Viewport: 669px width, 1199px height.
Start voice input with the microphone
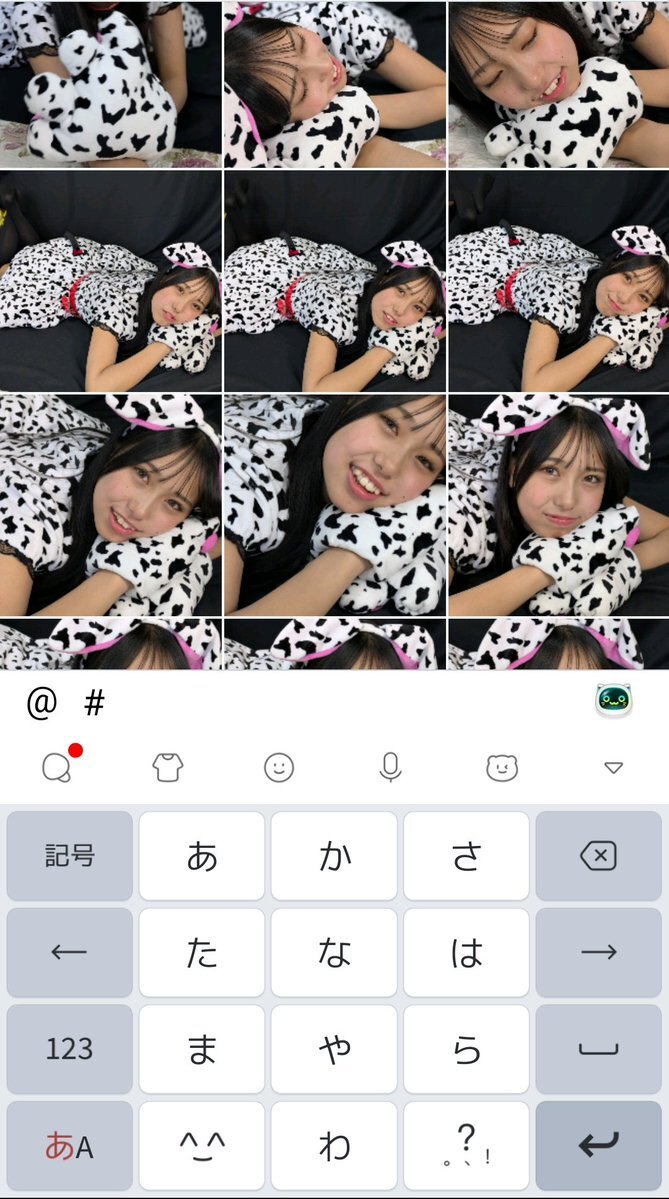(390, 767)
